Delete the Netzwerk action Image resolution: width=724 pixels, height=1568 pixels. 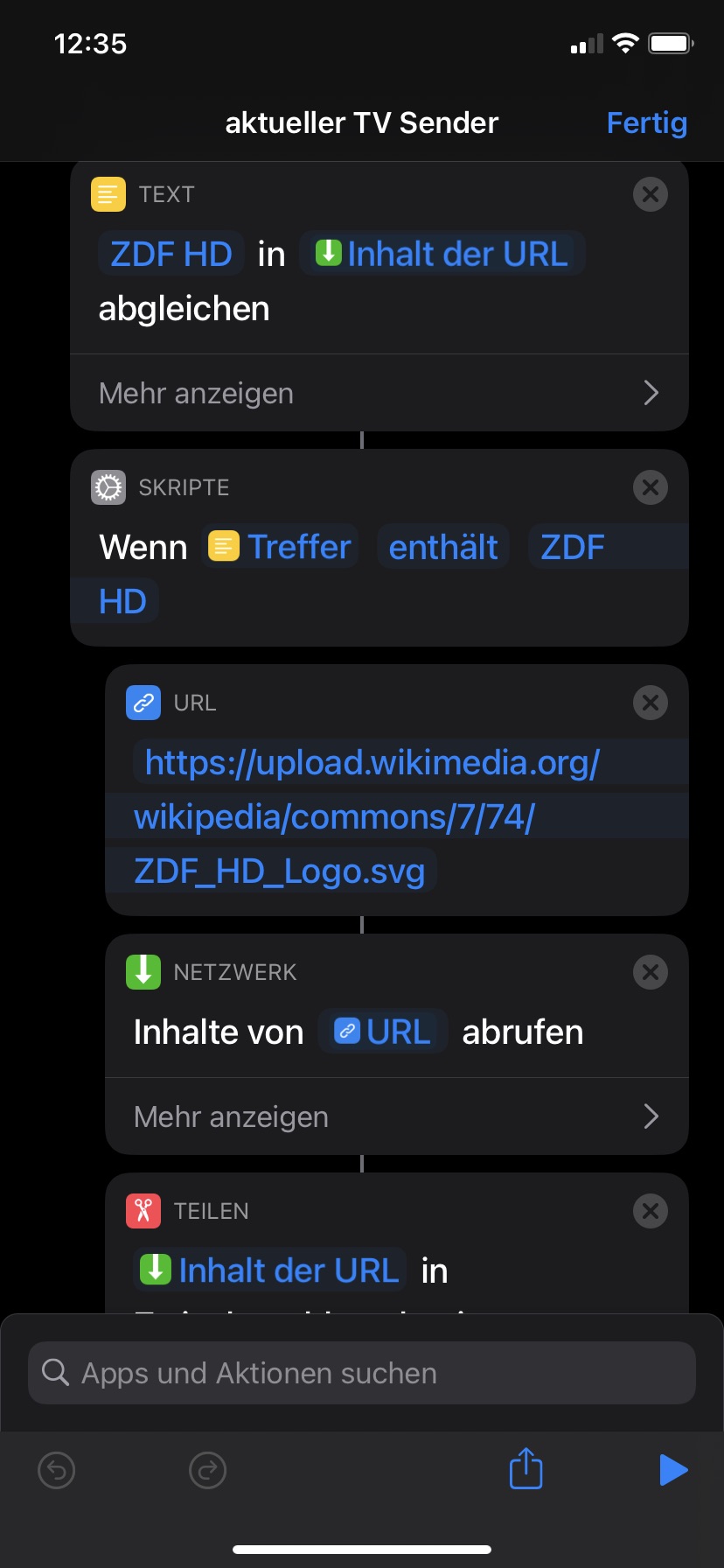click(650, 972)
